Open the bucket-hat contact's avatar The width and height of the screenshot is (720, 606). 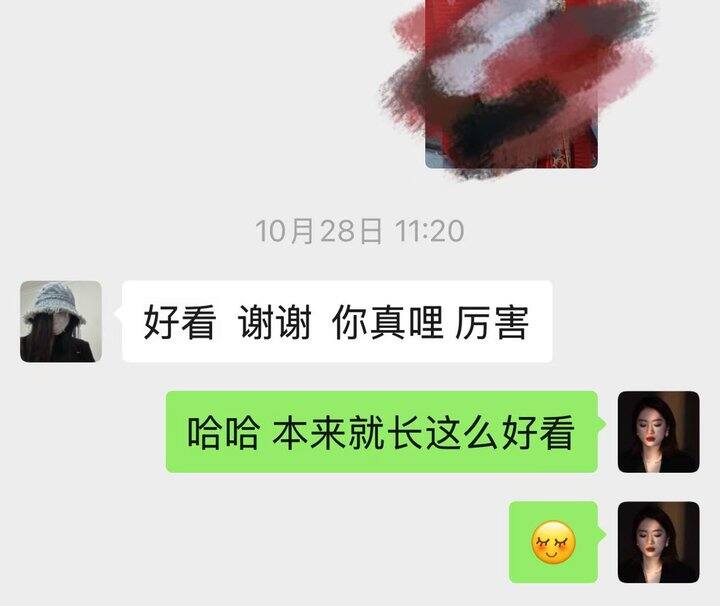pos(61,321)
